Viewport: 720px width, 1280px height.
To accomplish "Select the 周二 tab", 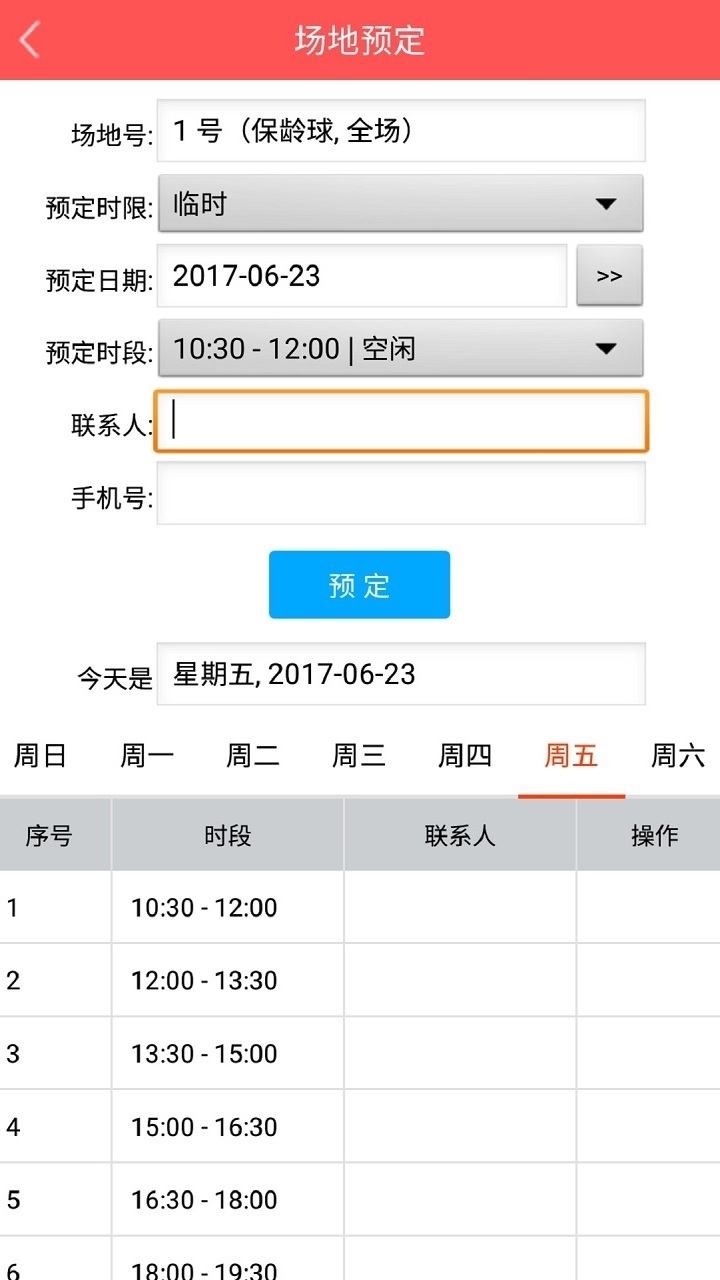I will [x=253, y=756].
